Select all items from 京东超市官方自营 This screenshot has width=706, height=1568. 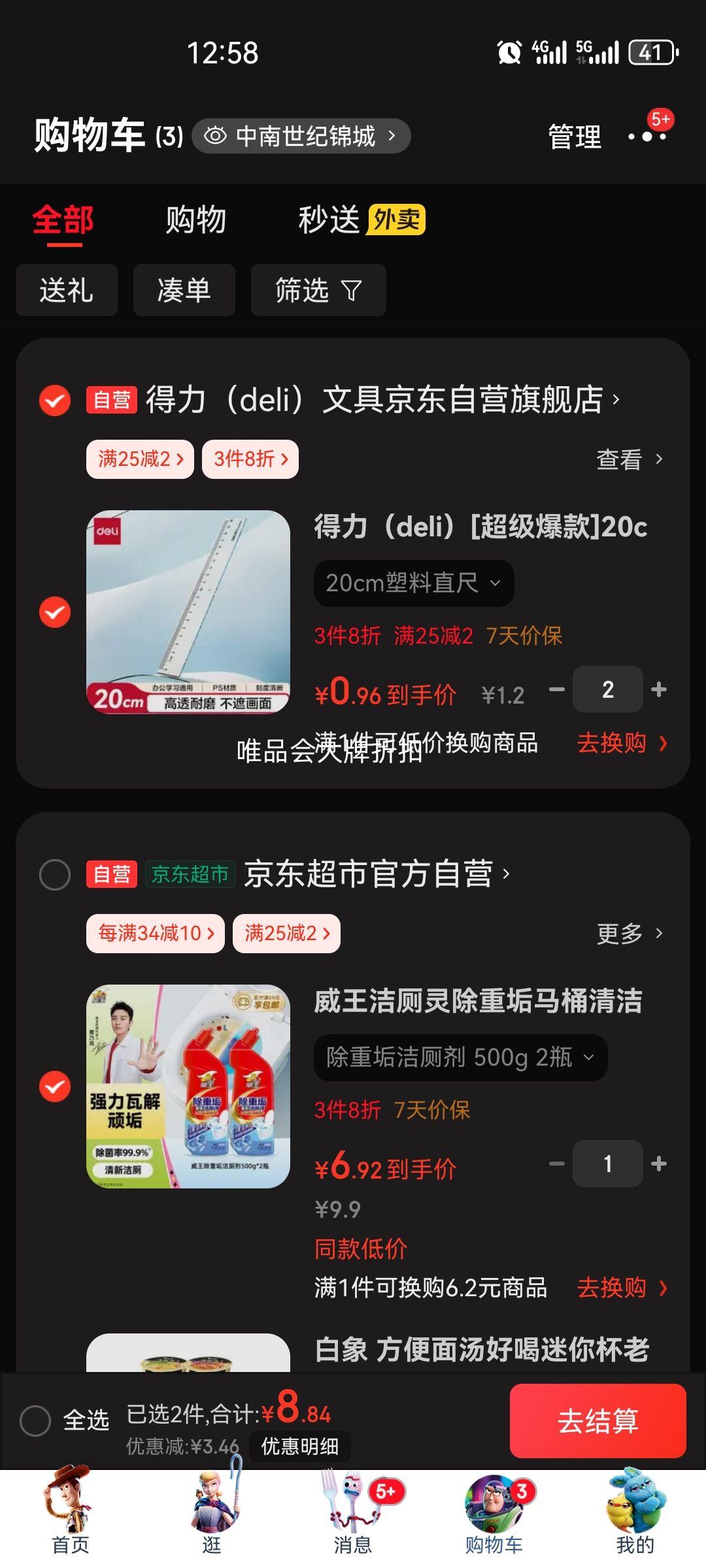(x=55, y=875)
